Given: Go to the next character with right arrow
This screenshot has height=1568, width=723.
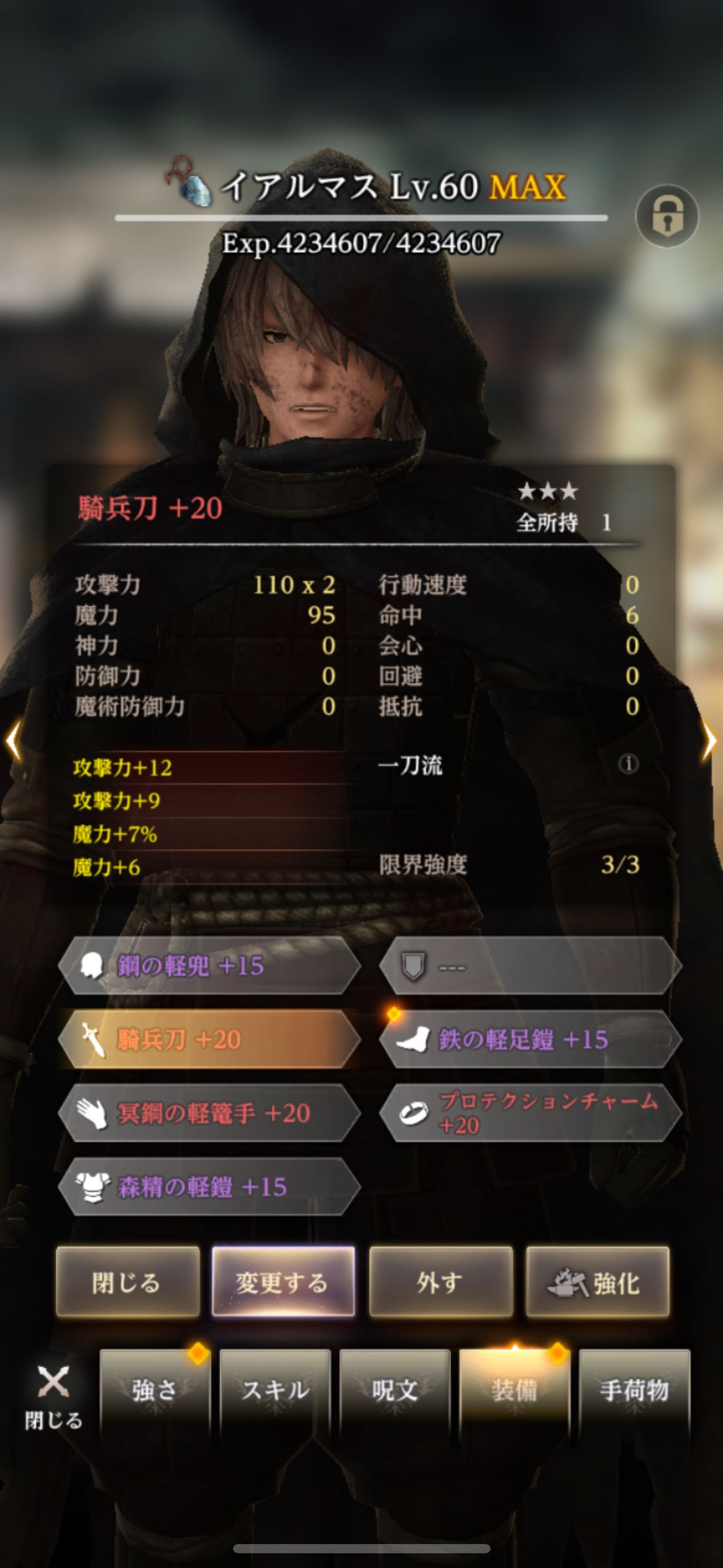Looking at the screenshot, I should 709,742.
